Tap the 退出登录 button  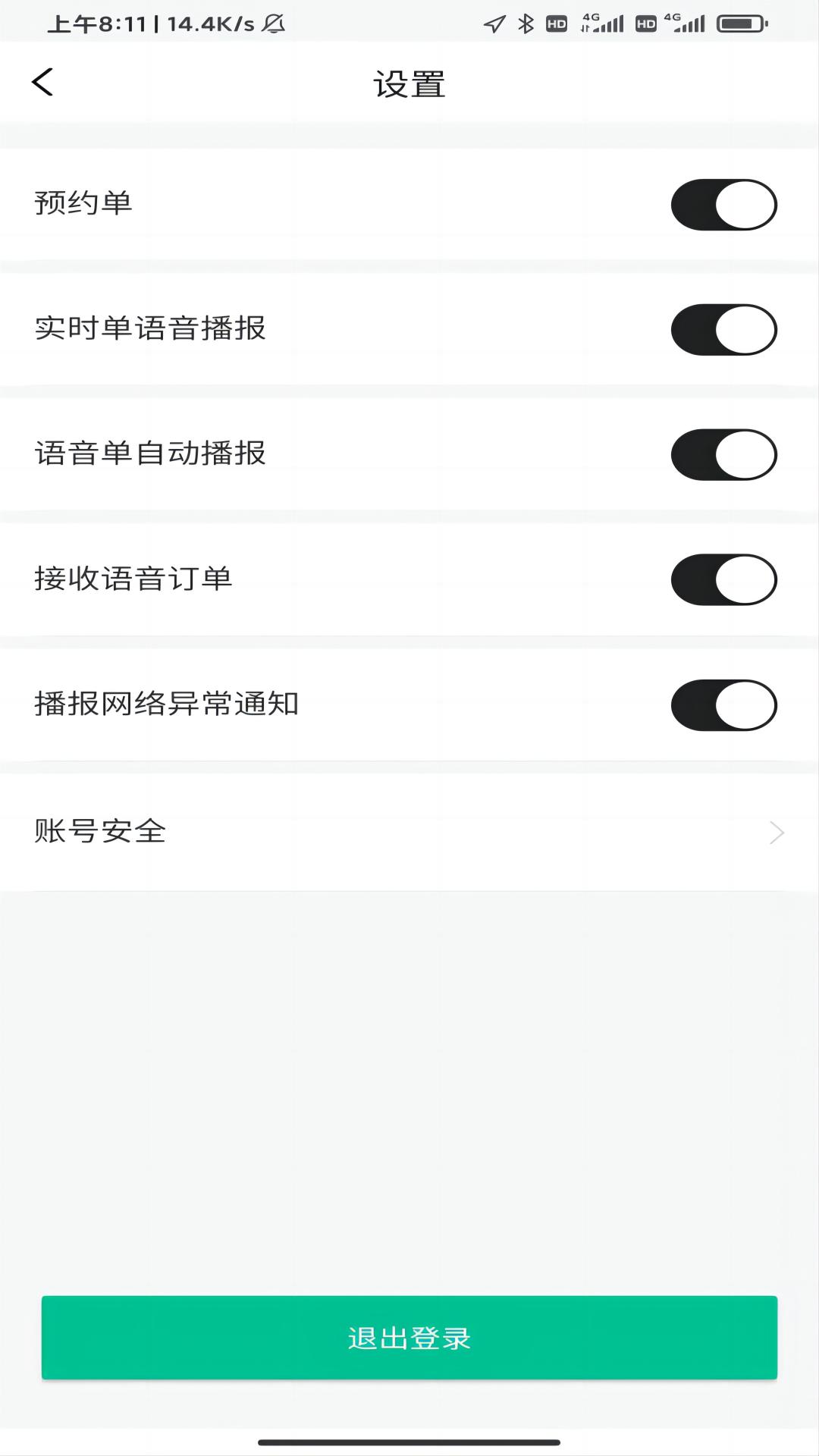[x=409, y=1338]
